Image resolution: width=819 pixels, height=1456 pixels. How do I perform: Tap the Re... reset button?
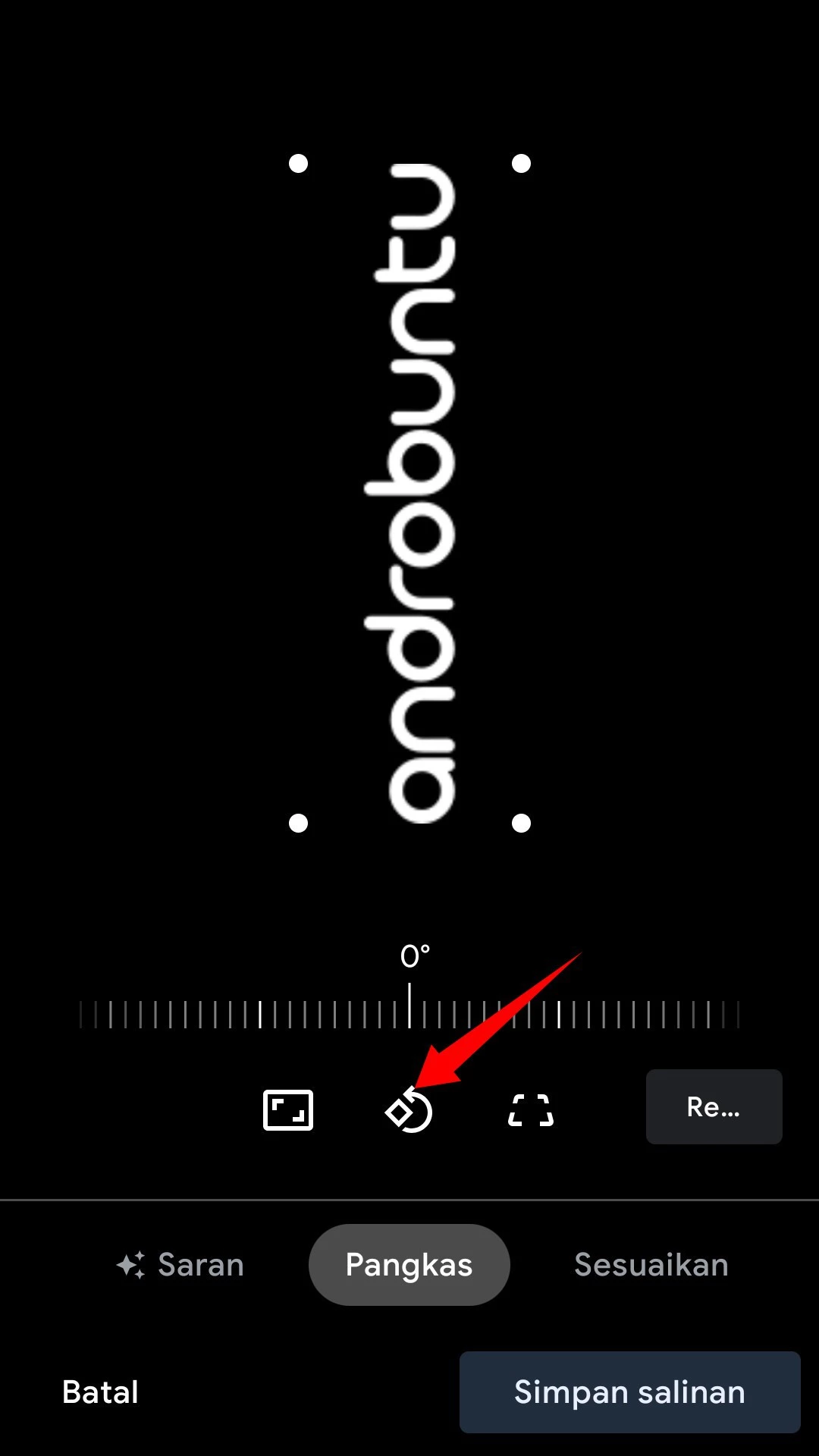714,1107
